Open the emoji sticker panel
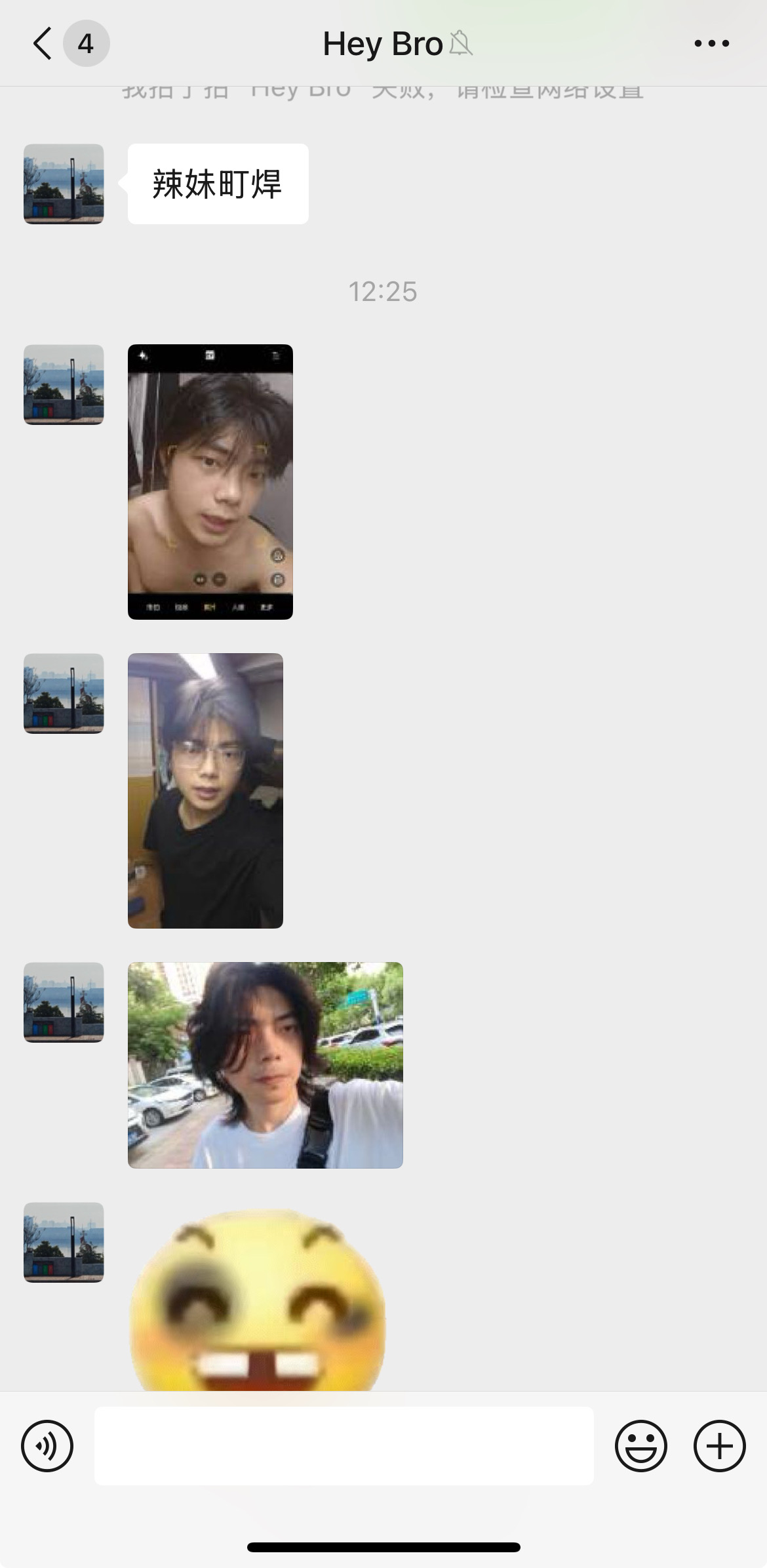The height and width of the screenshot is (1568, 767). (x=641, y=1446)
